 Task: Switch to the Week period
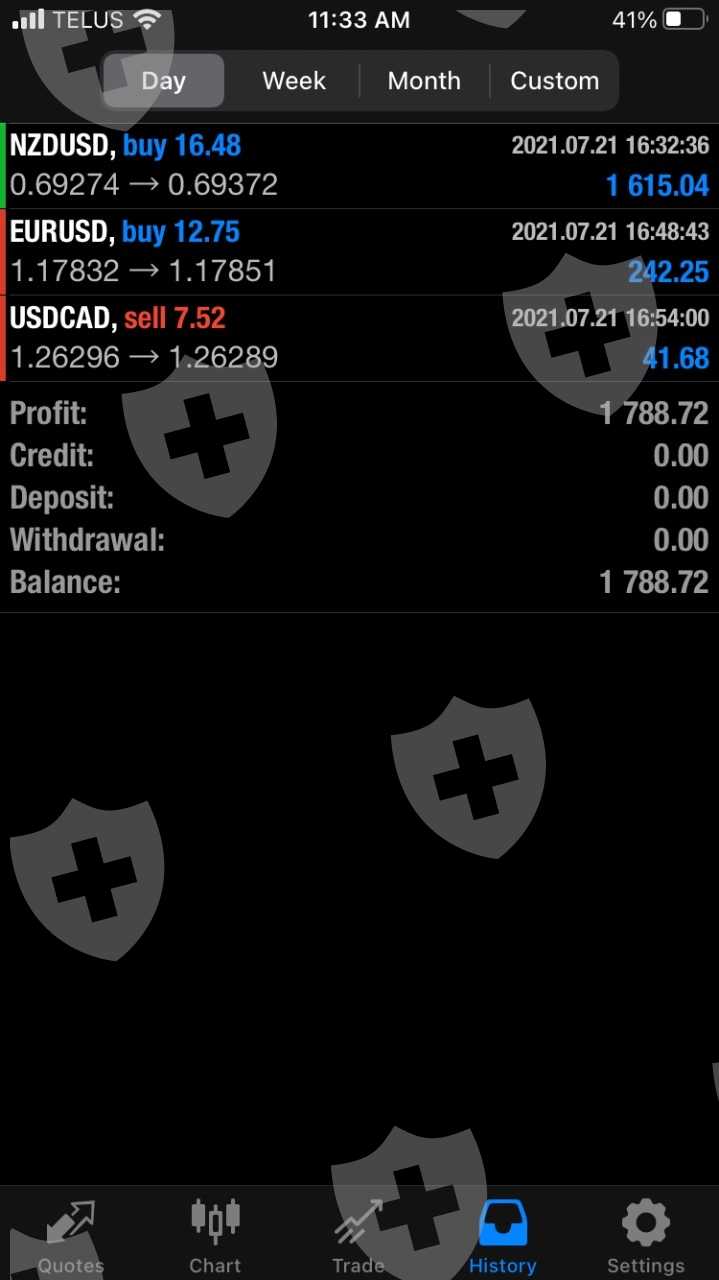294,81
